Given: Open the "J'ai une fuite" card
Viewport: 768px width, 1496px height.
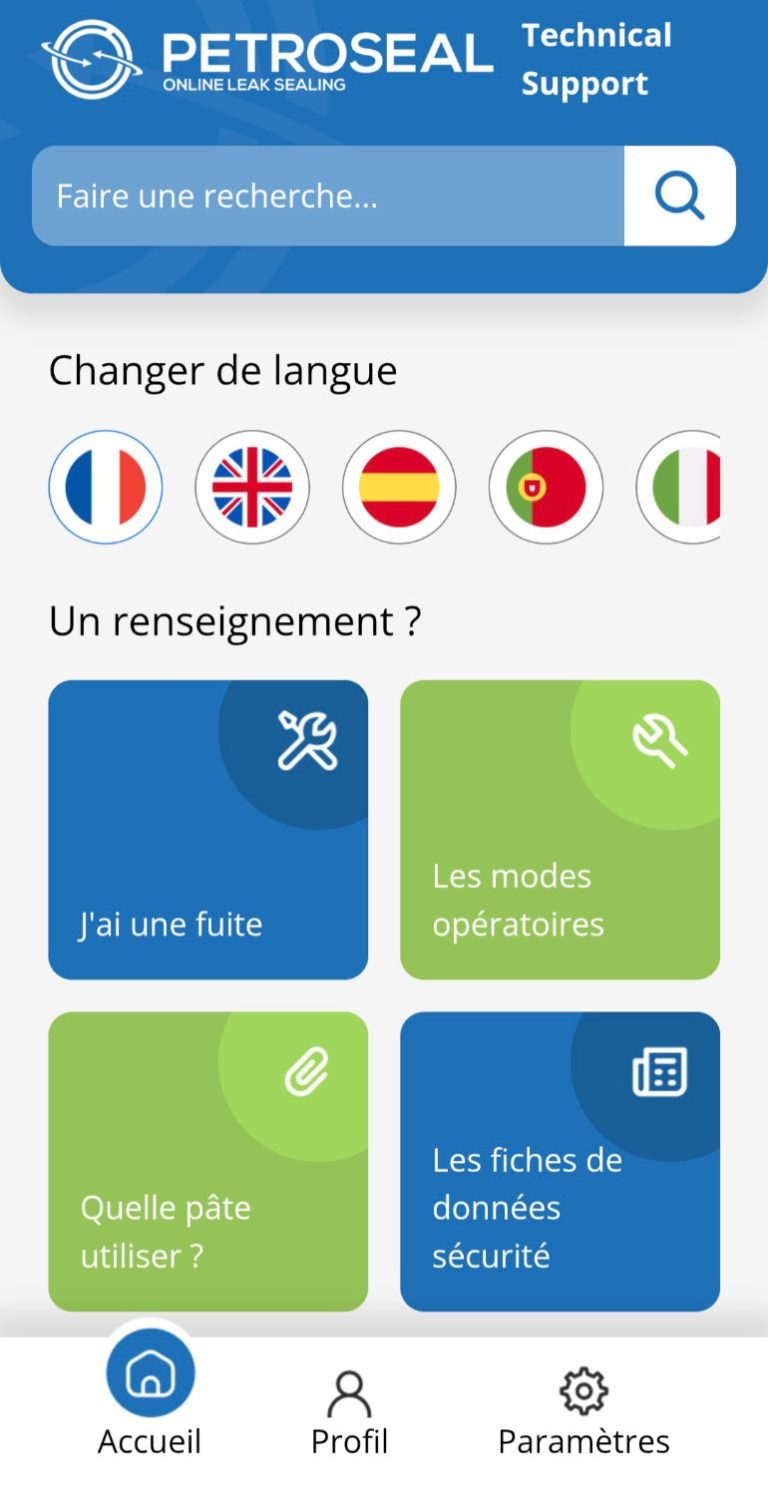Looking at the screenshot, I should click(x=208, y=830).
